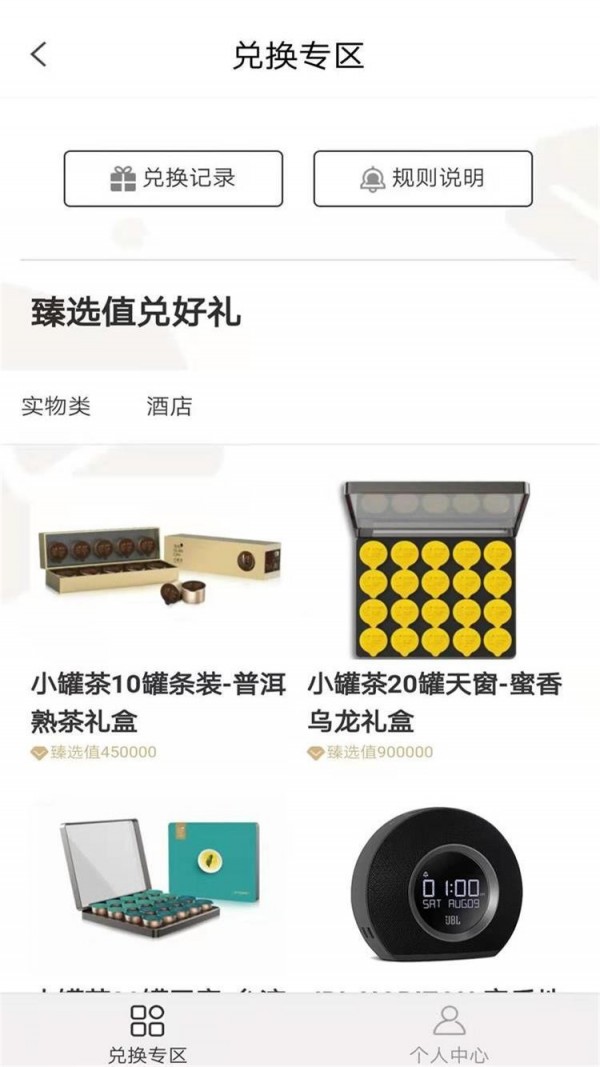Switch to the 酒店 category tab
This screenshot has height=1067, width=600.
(x=169, y=406)
